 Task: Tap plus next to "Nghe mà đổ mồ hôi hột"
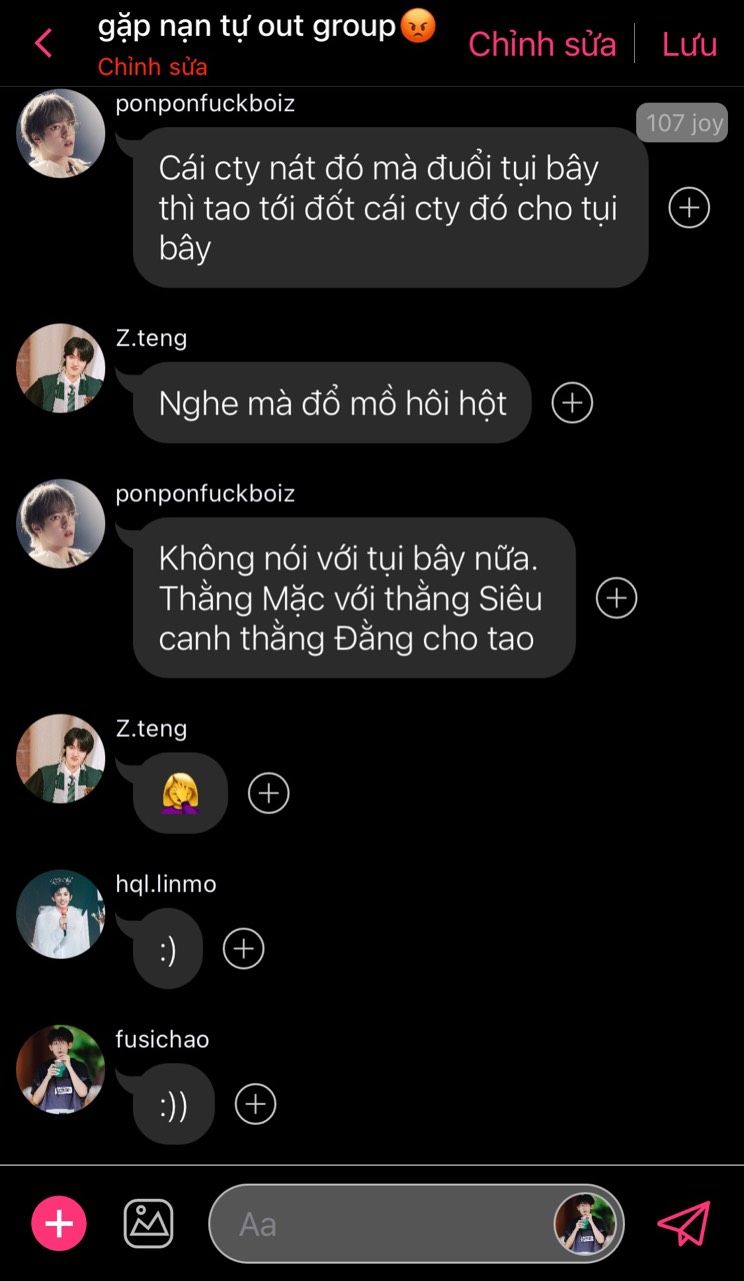coord(572,403)
